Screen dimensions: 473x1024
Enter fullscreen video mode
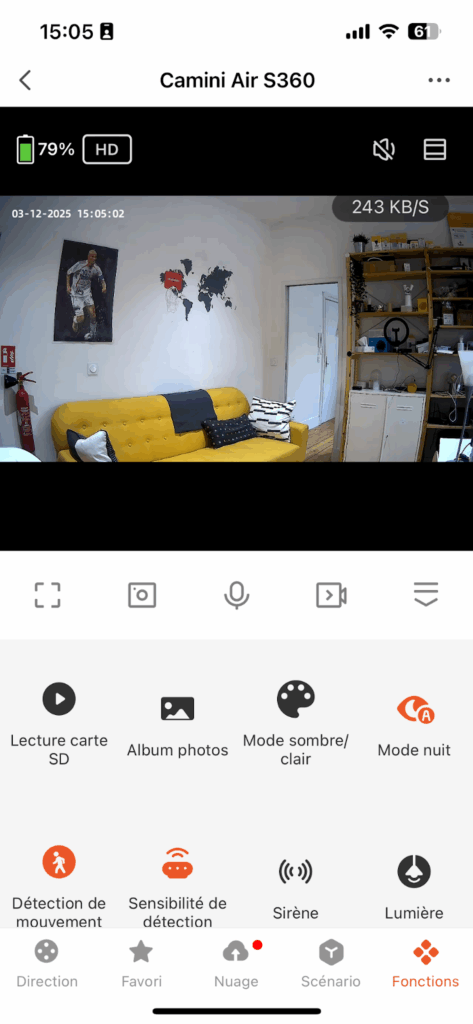pyautogui.click(x=47, y=595)
